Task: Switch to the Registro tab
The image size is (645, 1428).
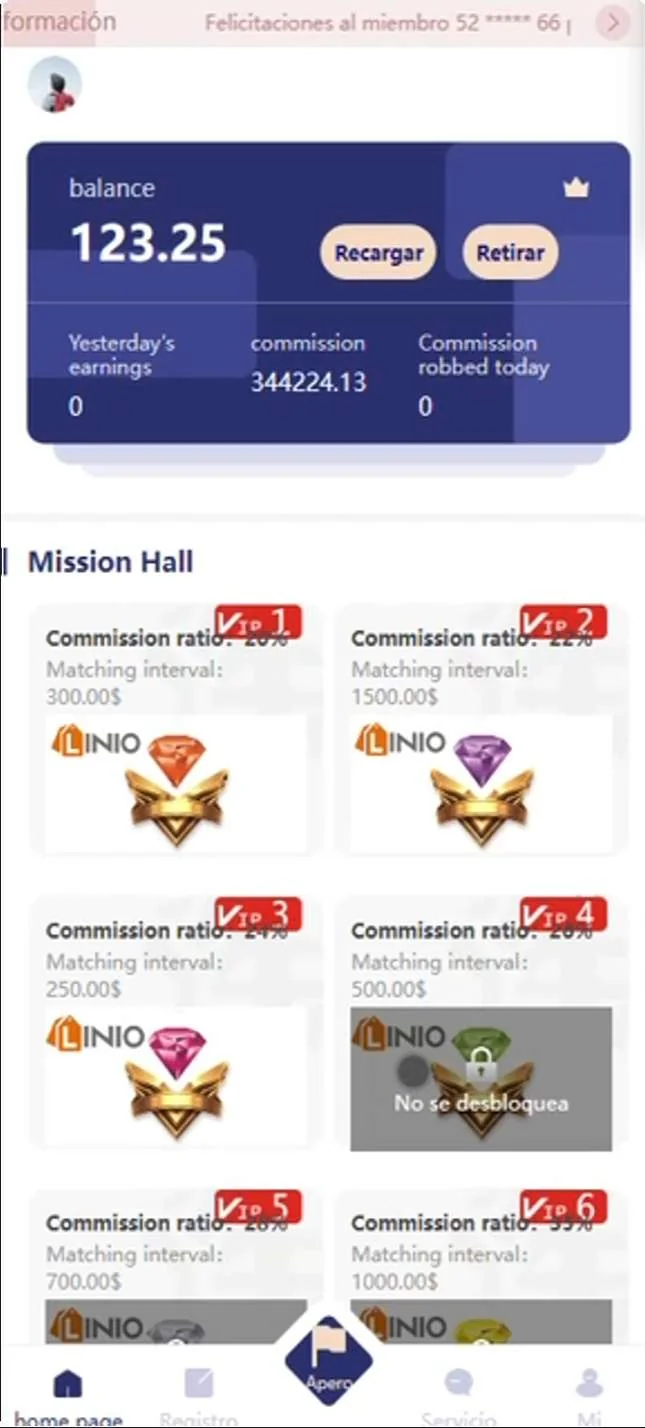Action: tap(198, 1394)
